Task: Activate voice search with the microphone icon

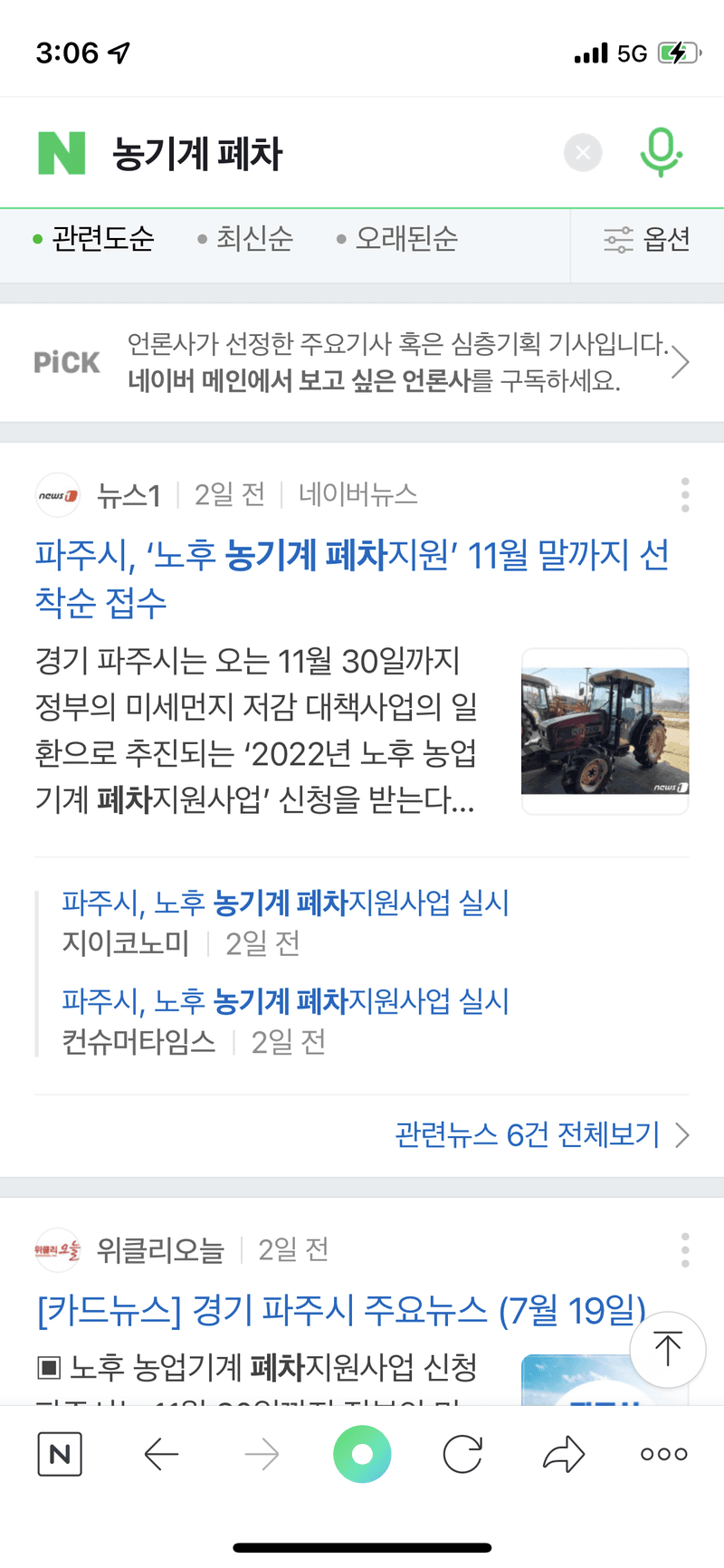Action: pyautogui.click(x=661, y=152)
